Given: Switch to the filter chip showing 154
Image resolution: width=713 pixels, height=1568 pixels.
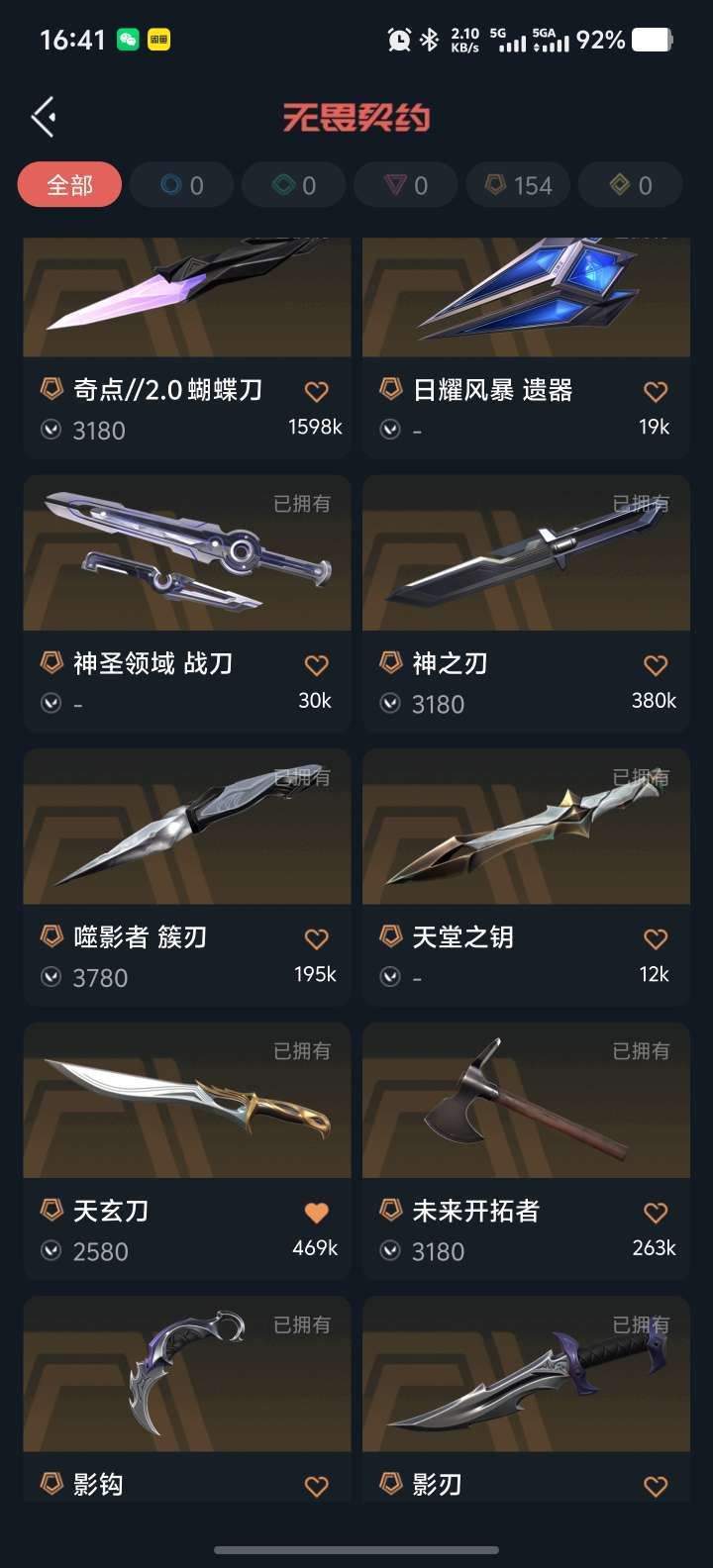Looking at the screenshot, I should tap(518, 185).
